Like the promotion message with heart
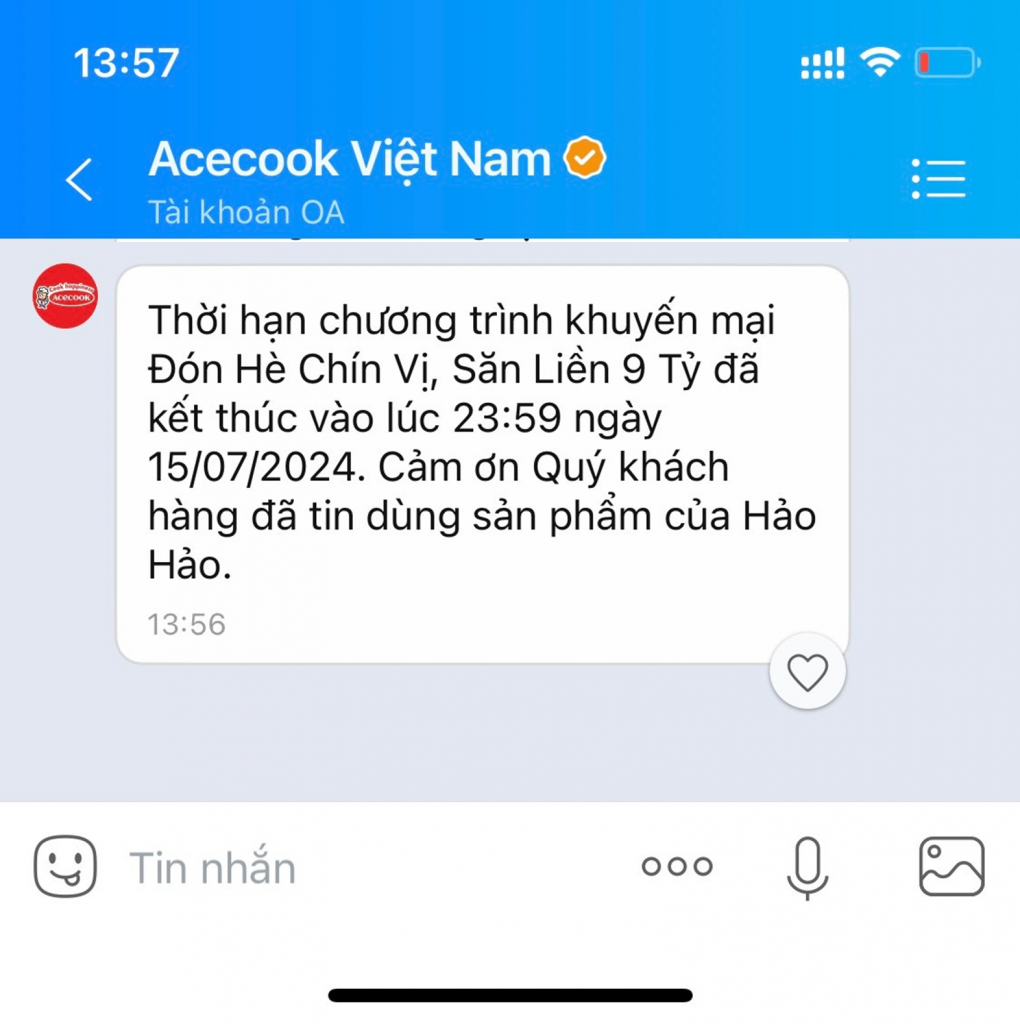The height and width of the screenshot is (1024, 1020). tap(807, 672)
